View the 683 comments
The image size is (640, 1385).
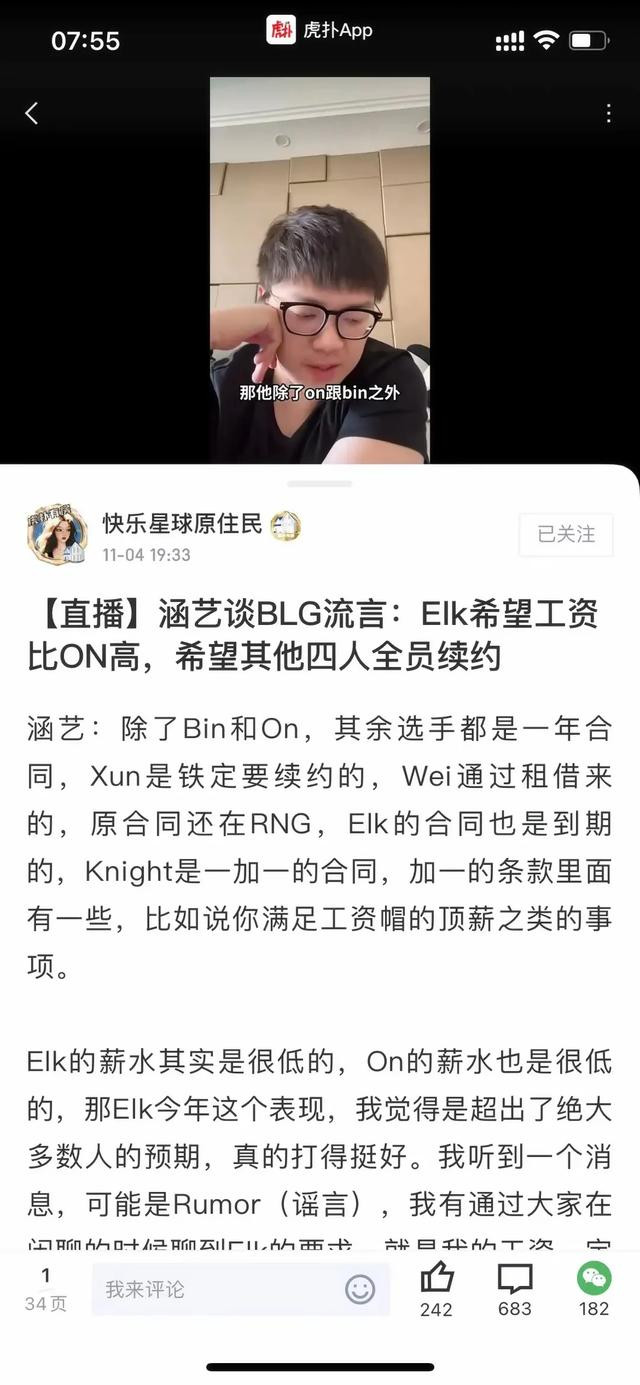click(515, 1289)
